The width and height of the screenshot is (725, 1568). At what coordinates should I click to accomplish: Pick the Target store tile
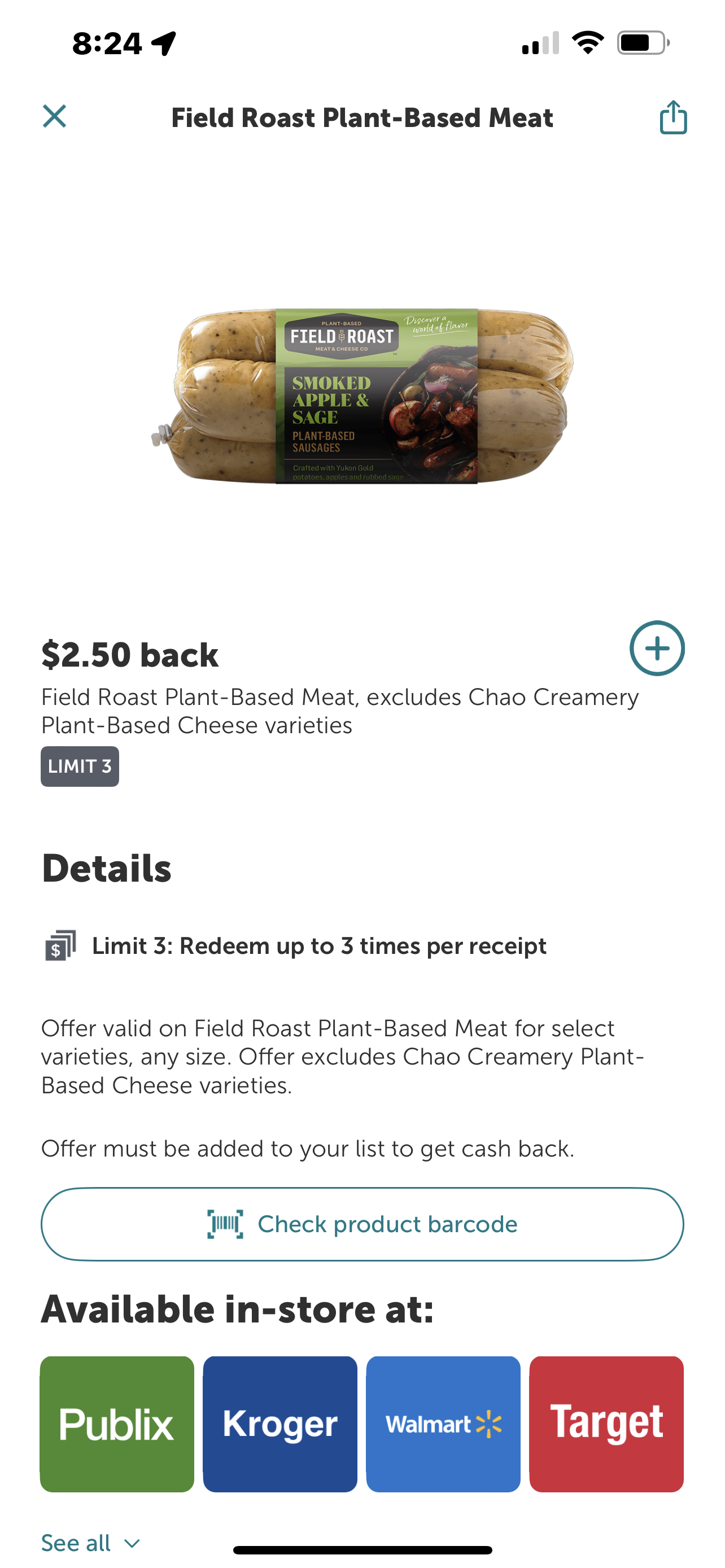[606, 1423]
